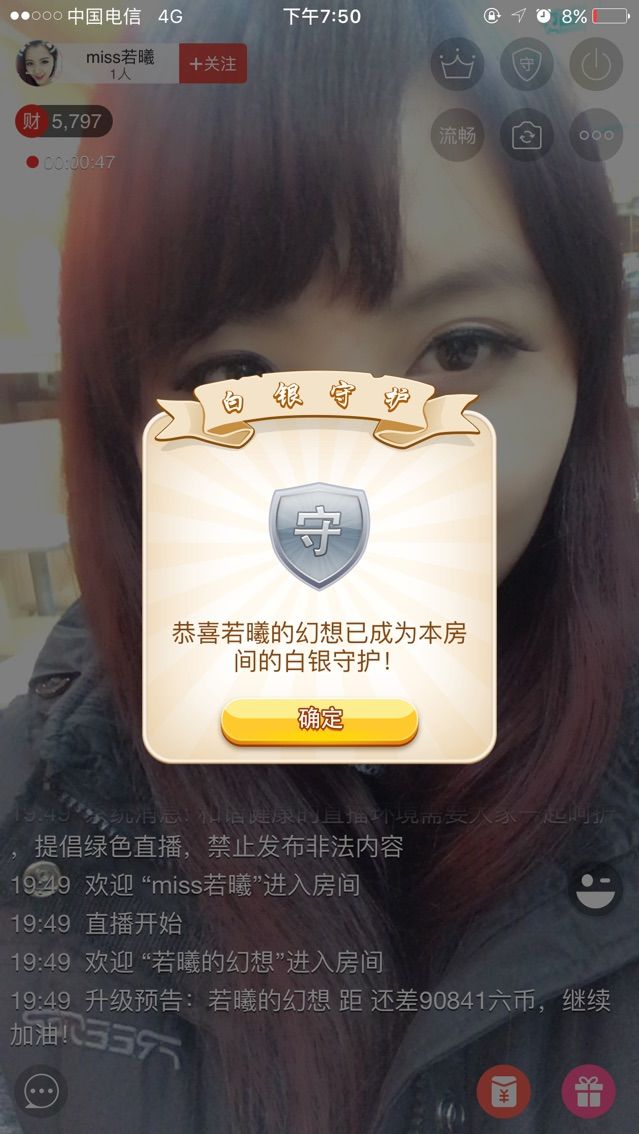Tap the power icon to exit stream
Image resolution: width=639 pixels, height=1134 pixels.
tap(595, 64)
